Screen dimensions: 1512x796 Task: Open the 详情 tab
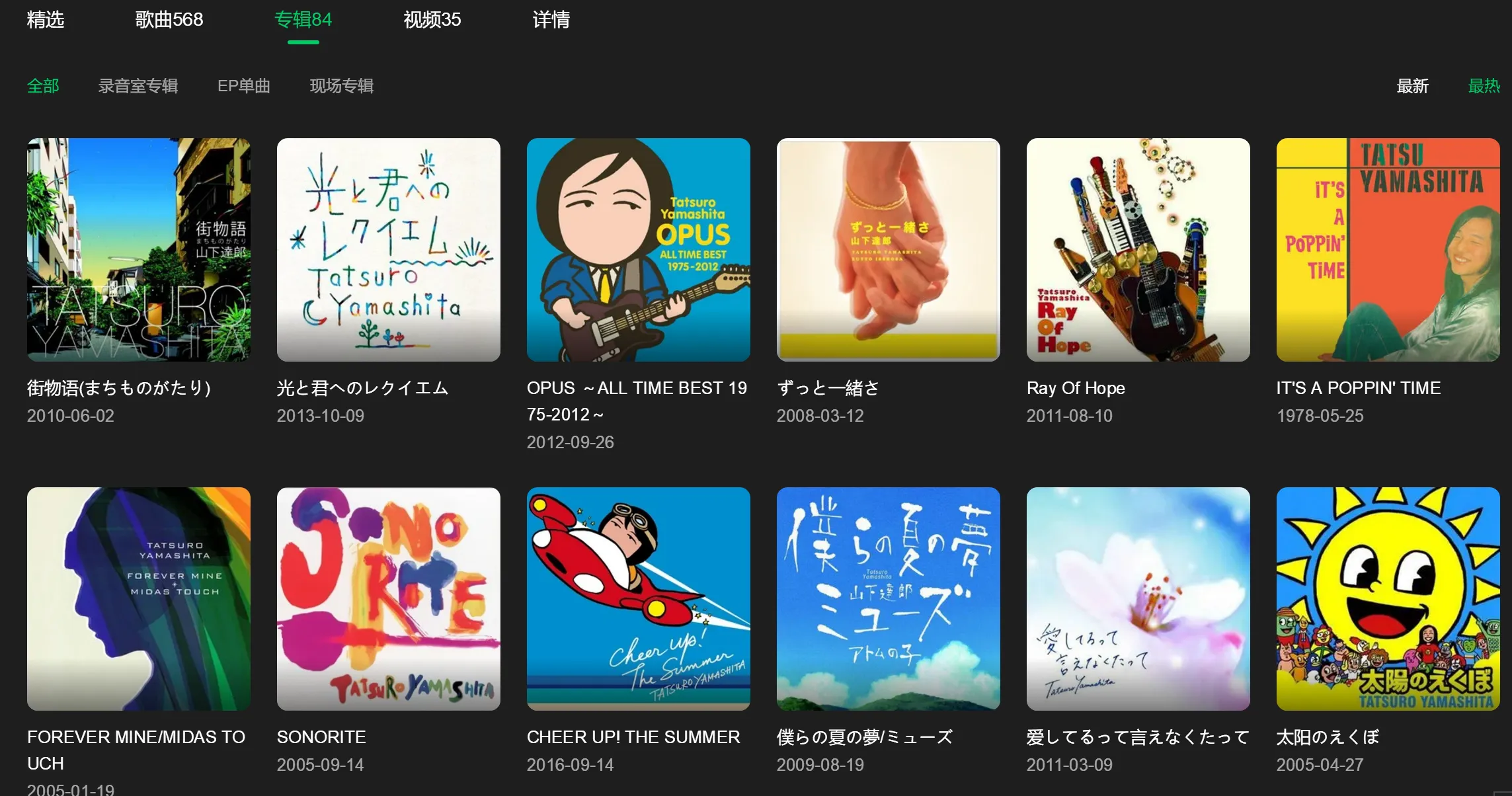pyautogui.click(x=551, y=20)
